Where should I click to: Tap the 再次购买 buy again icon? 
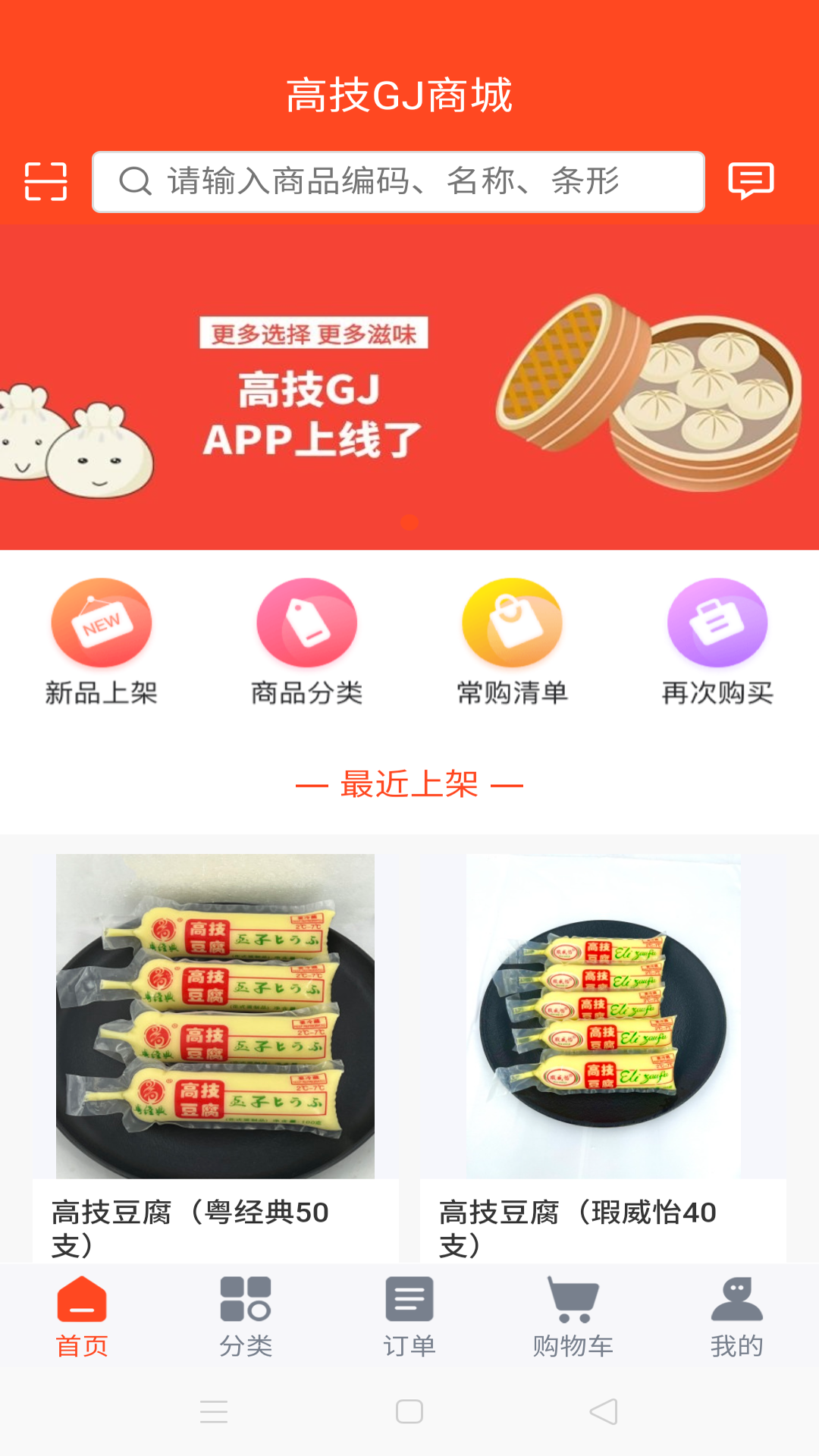[x=717, y=622]
